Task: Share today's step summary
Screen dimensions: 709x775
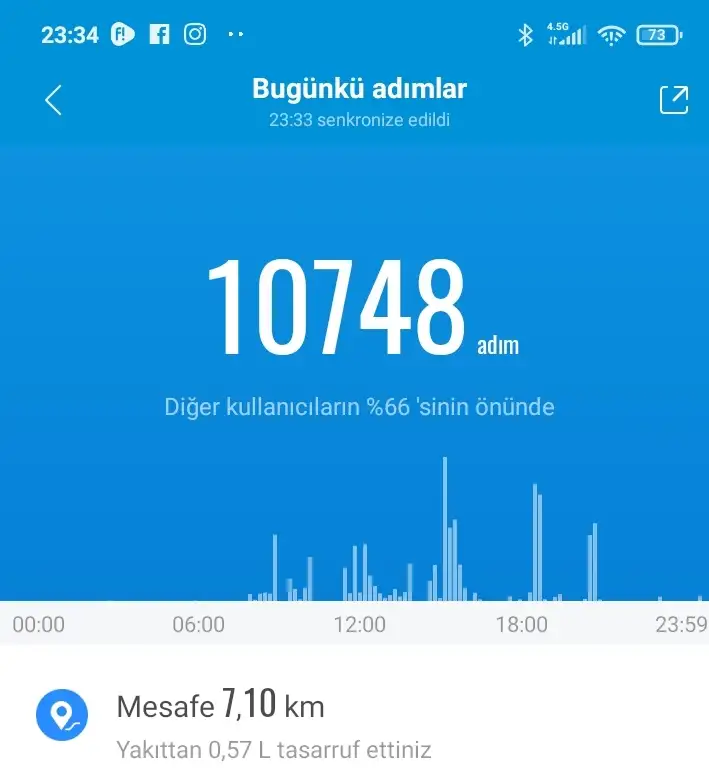Action: click(x=673, y=100)
